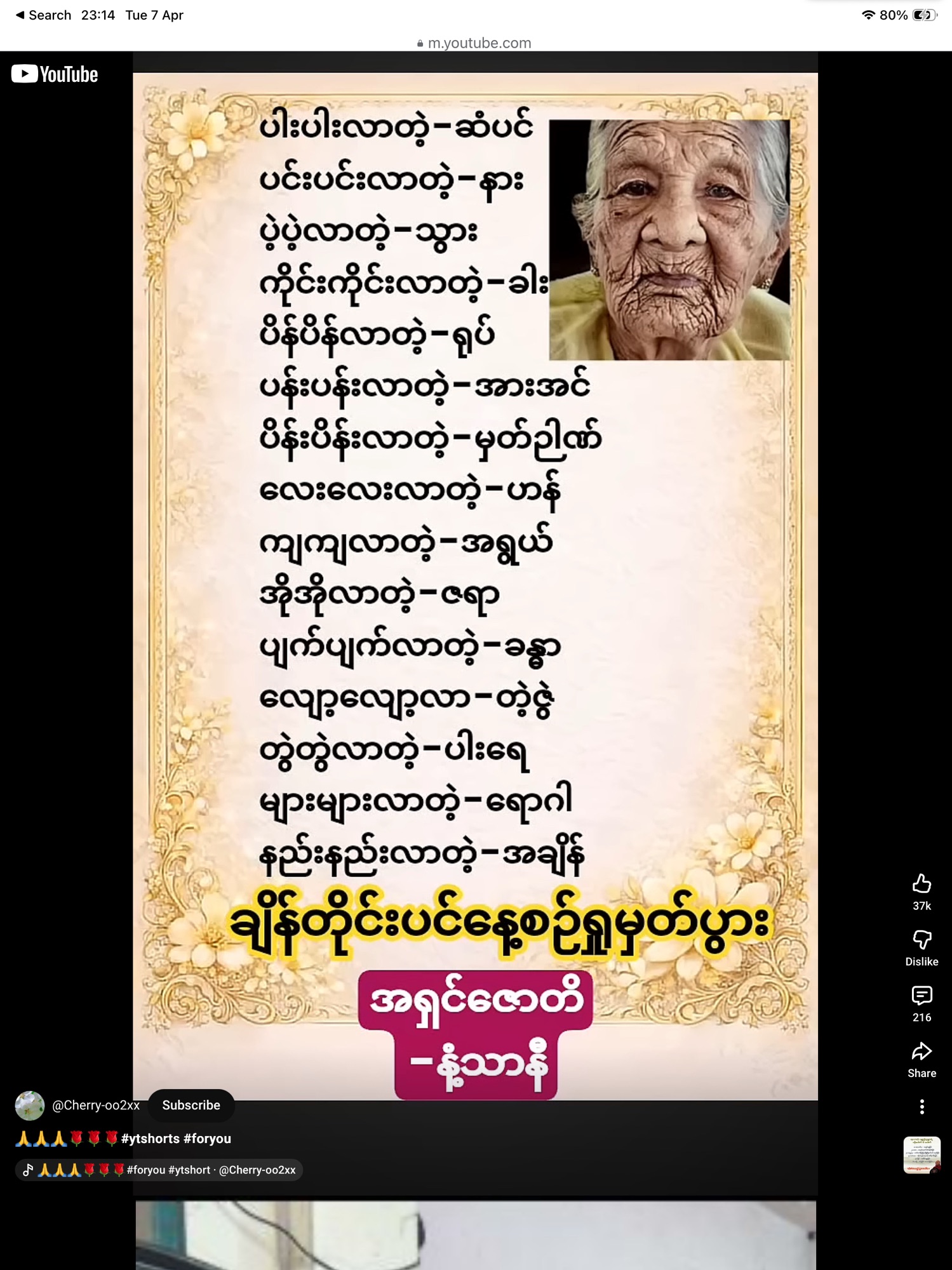Share this Short
The width and height of the screenshot is (952, 1270).
pyautogui.click(x=922, y=1052)
